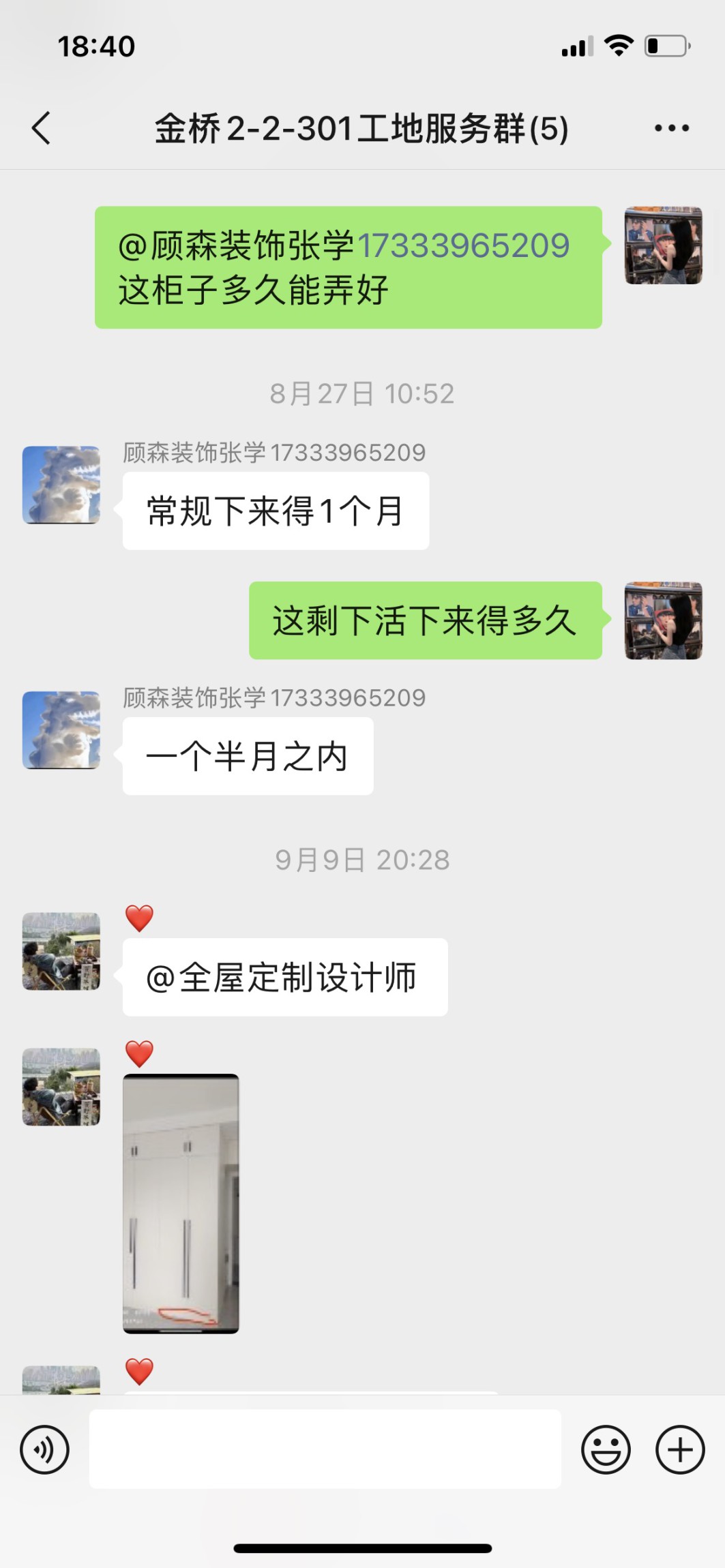Tap the phone number link 17333965209

pyautogui.click(x=463, y=245)
